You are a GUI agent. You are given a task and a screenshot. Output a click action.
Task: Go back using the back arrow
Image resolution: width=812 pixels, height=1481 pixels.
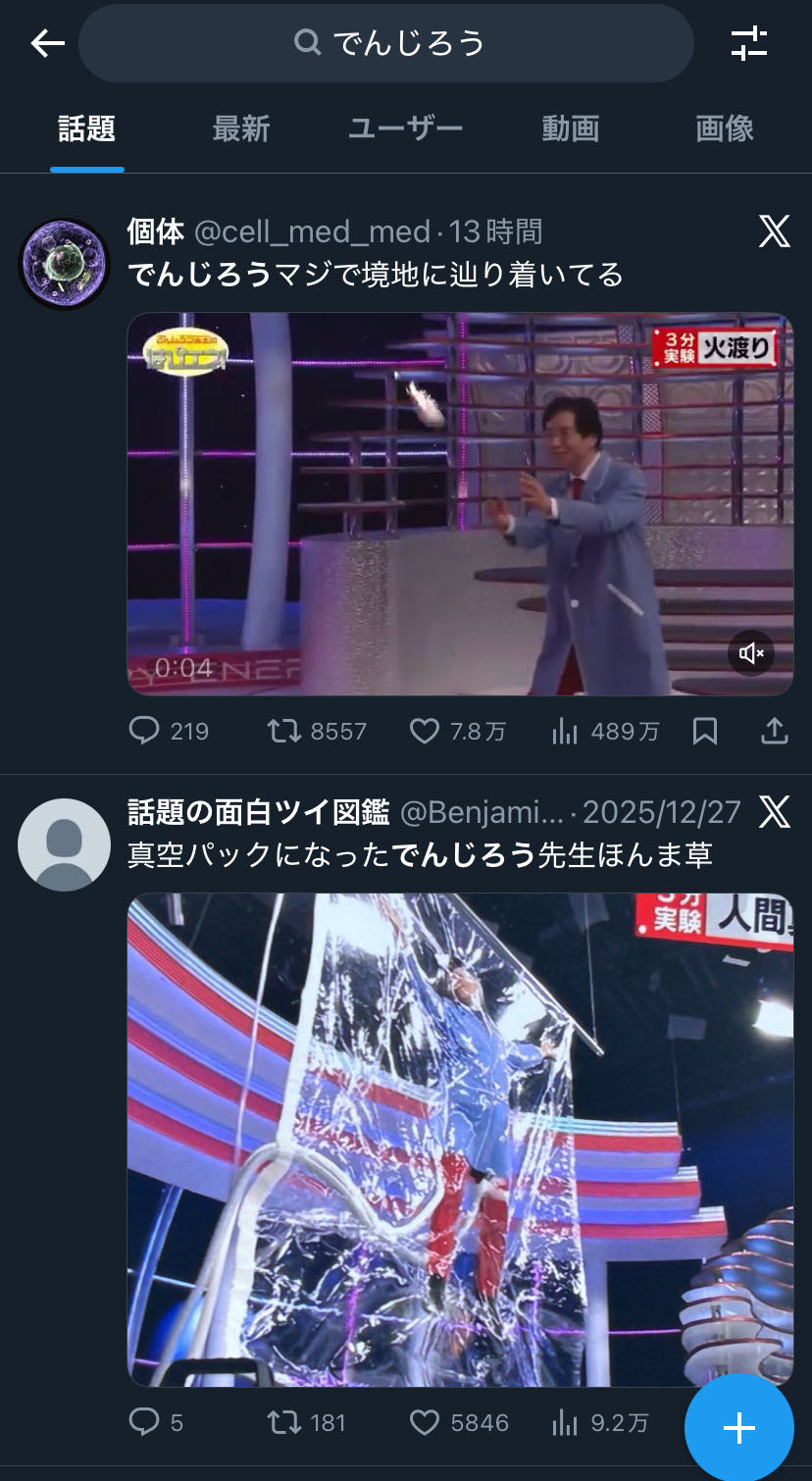[47, 43]
